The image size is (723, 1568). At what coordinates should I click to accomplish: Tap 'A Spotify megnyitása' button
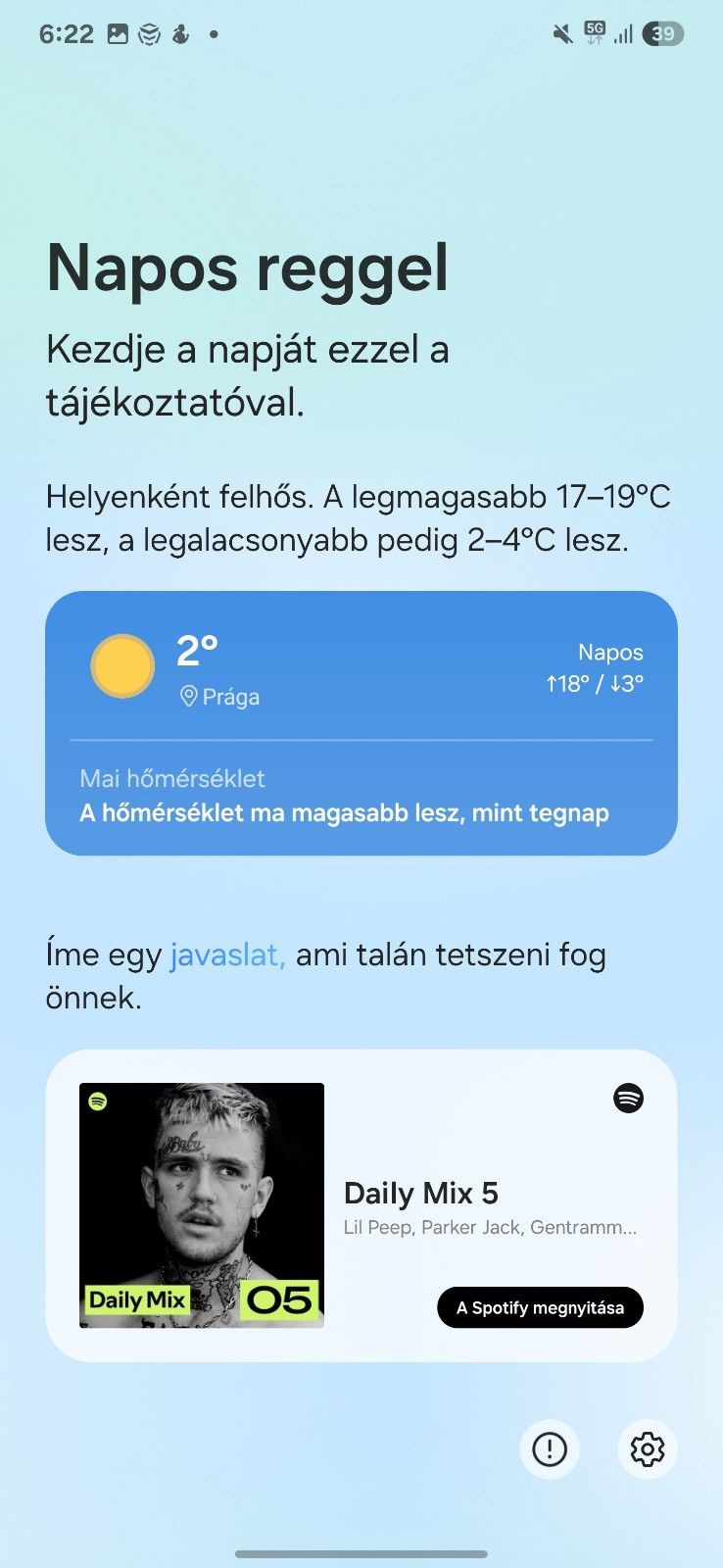(x=540, y=1307)
